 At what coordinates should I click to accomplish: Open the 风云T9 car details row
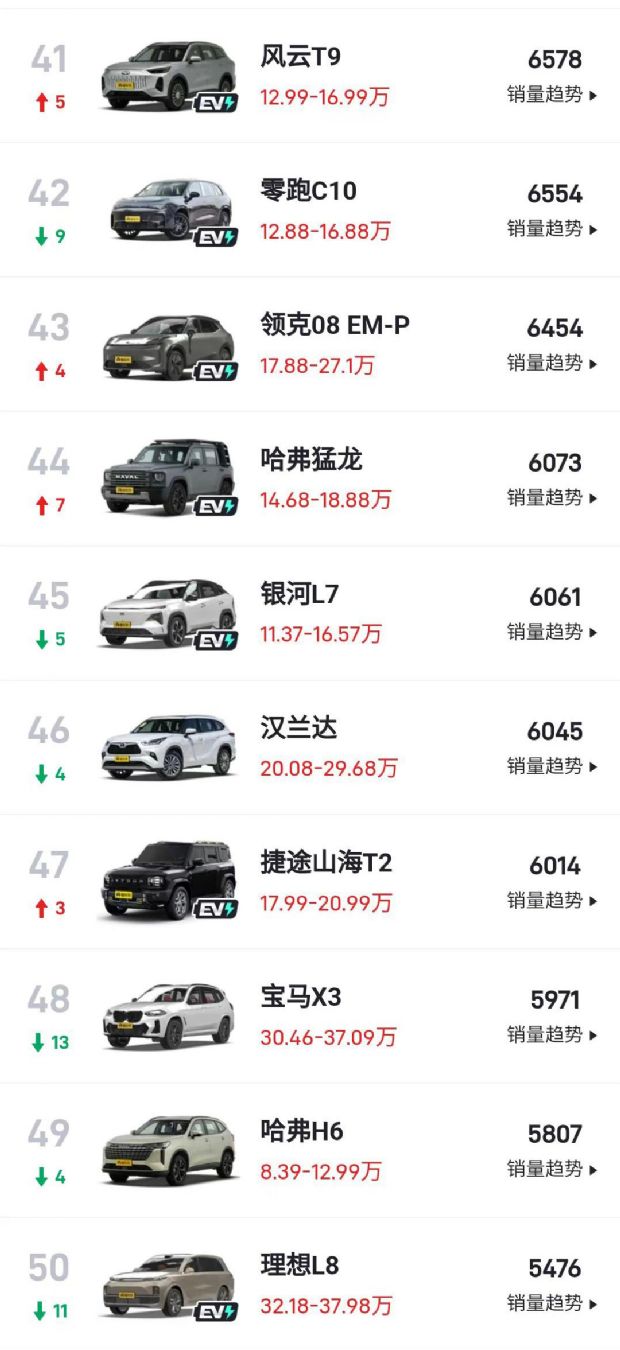point(300,58)
